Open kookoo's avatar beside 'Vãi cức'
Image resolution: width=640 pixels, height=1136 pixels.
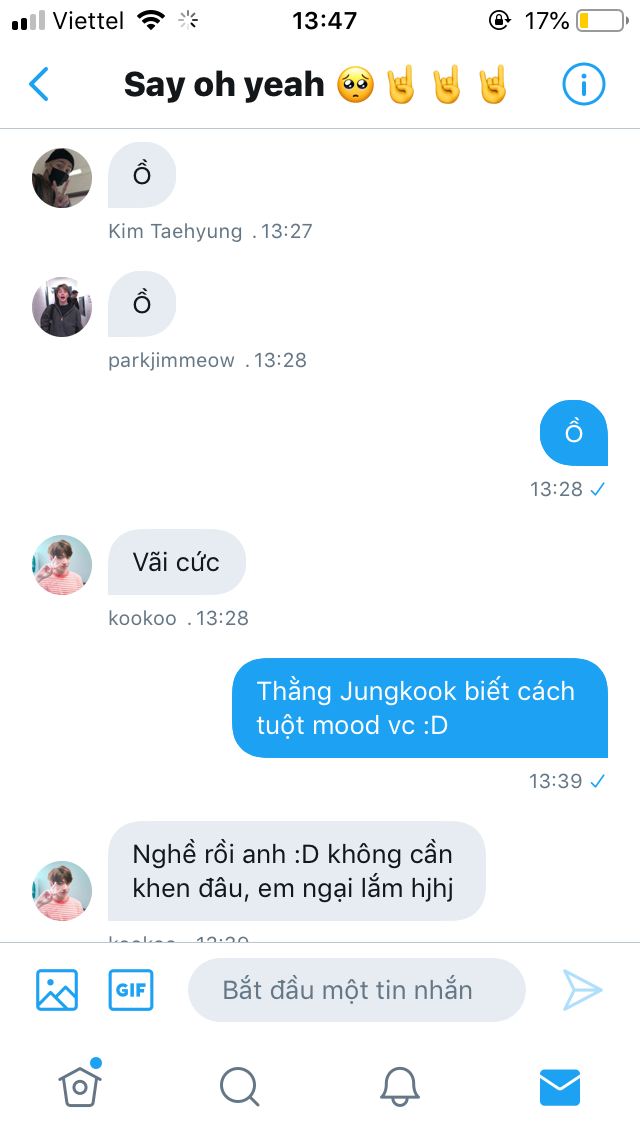point(62,565)
